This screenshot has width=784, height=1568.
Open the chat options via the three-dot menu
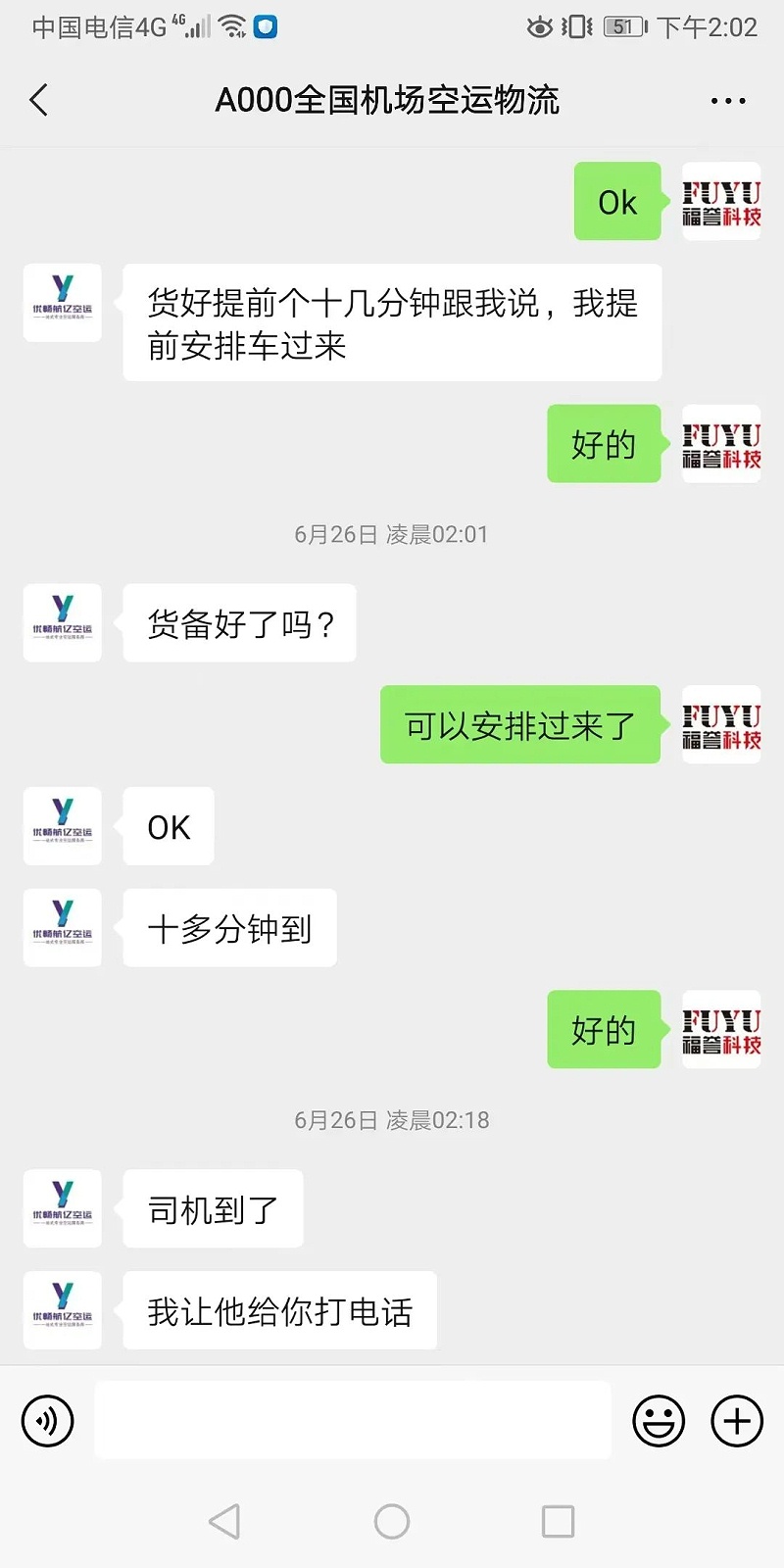(x=727, y=99)
